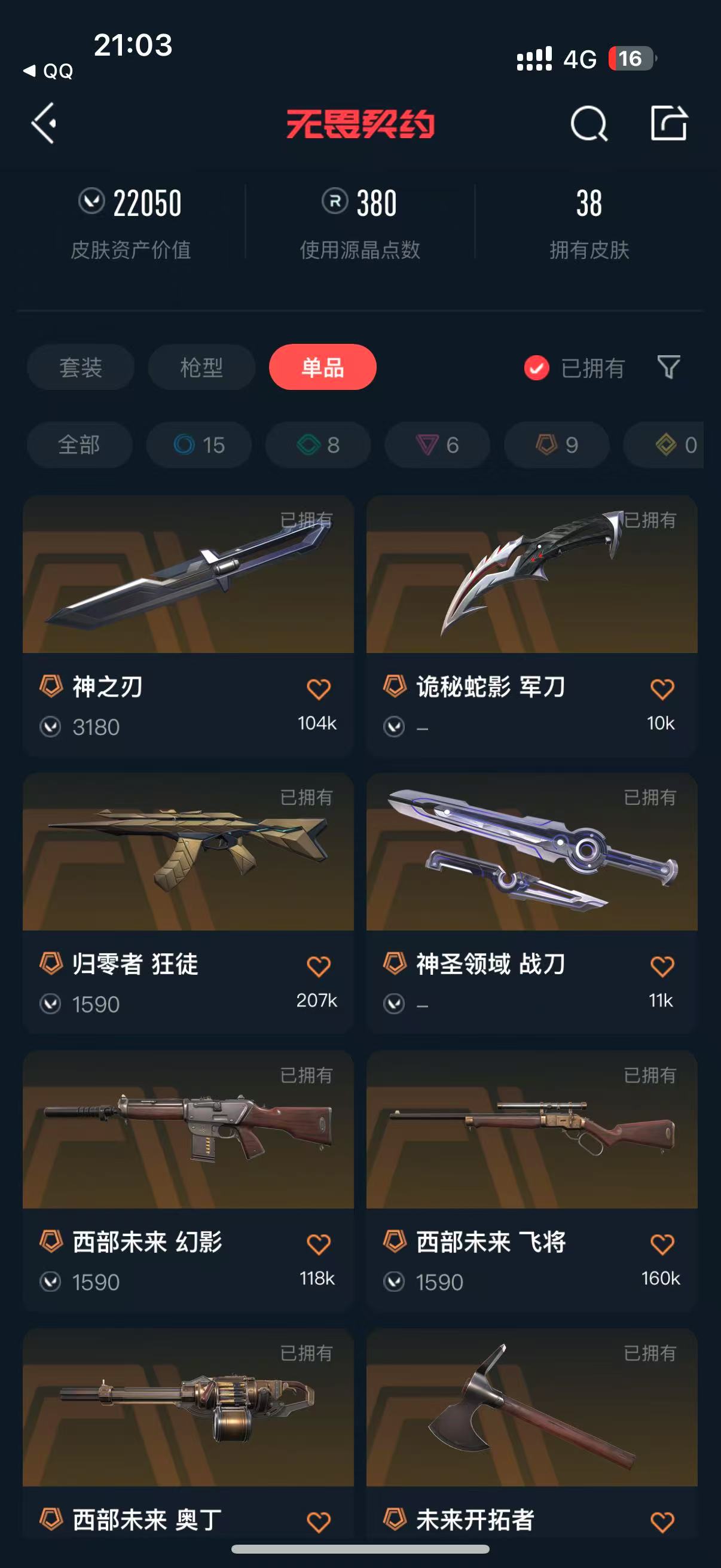Viewport: 721px width, 1568px height.
Task: Like the 诡秘蛇影 军刀 skin
Action: coord(662,689)
